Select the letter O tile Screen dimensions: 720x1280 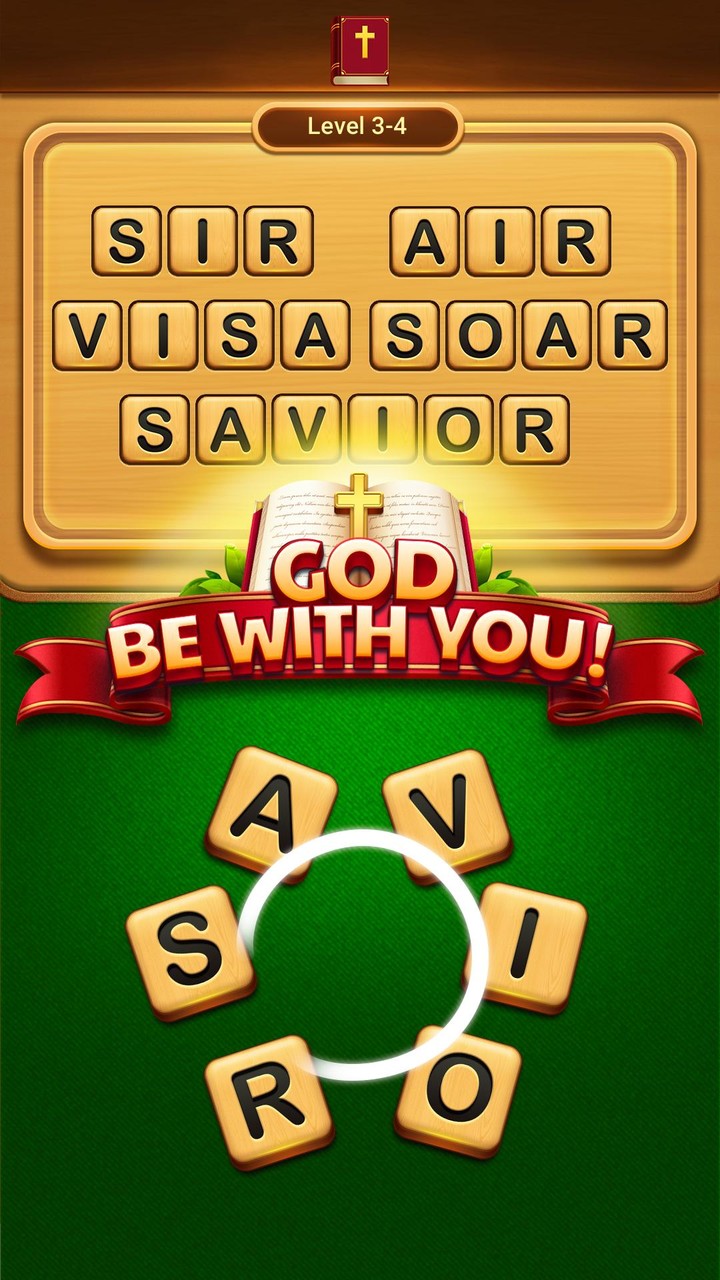pos(458,1090)
